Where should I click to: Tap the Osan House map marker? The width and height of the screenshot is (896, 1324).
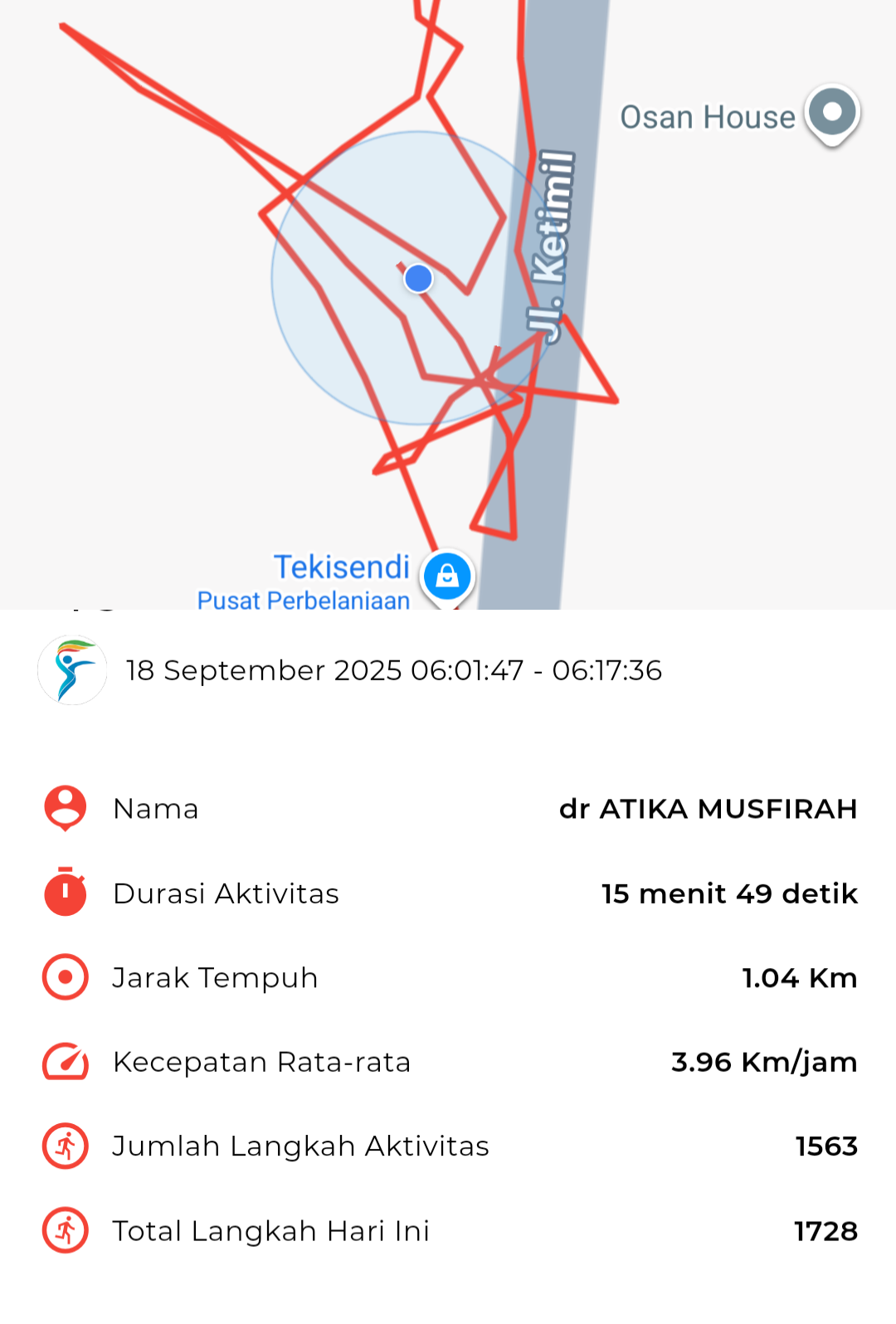pos(832,113)
